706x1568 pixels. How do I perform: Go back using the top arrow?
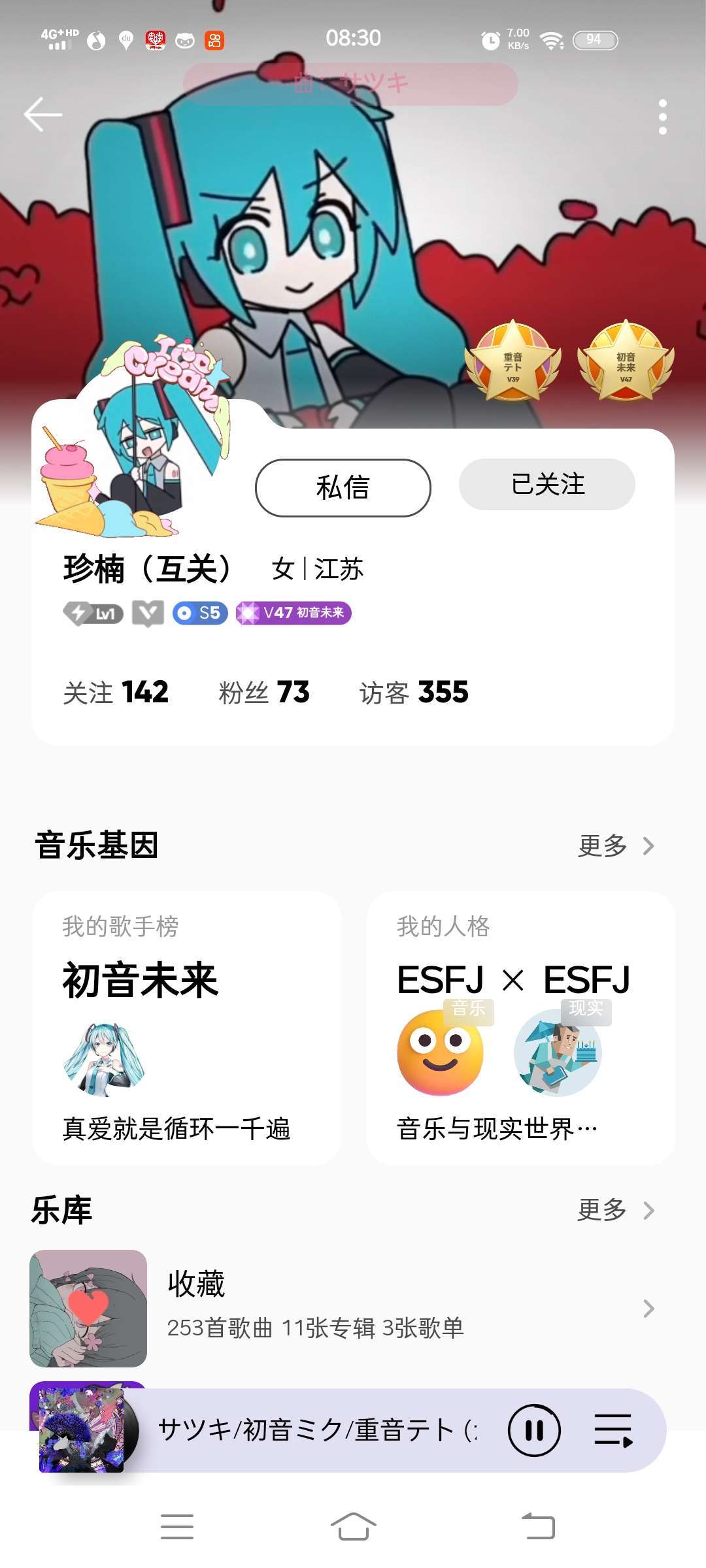pos(43,115)
